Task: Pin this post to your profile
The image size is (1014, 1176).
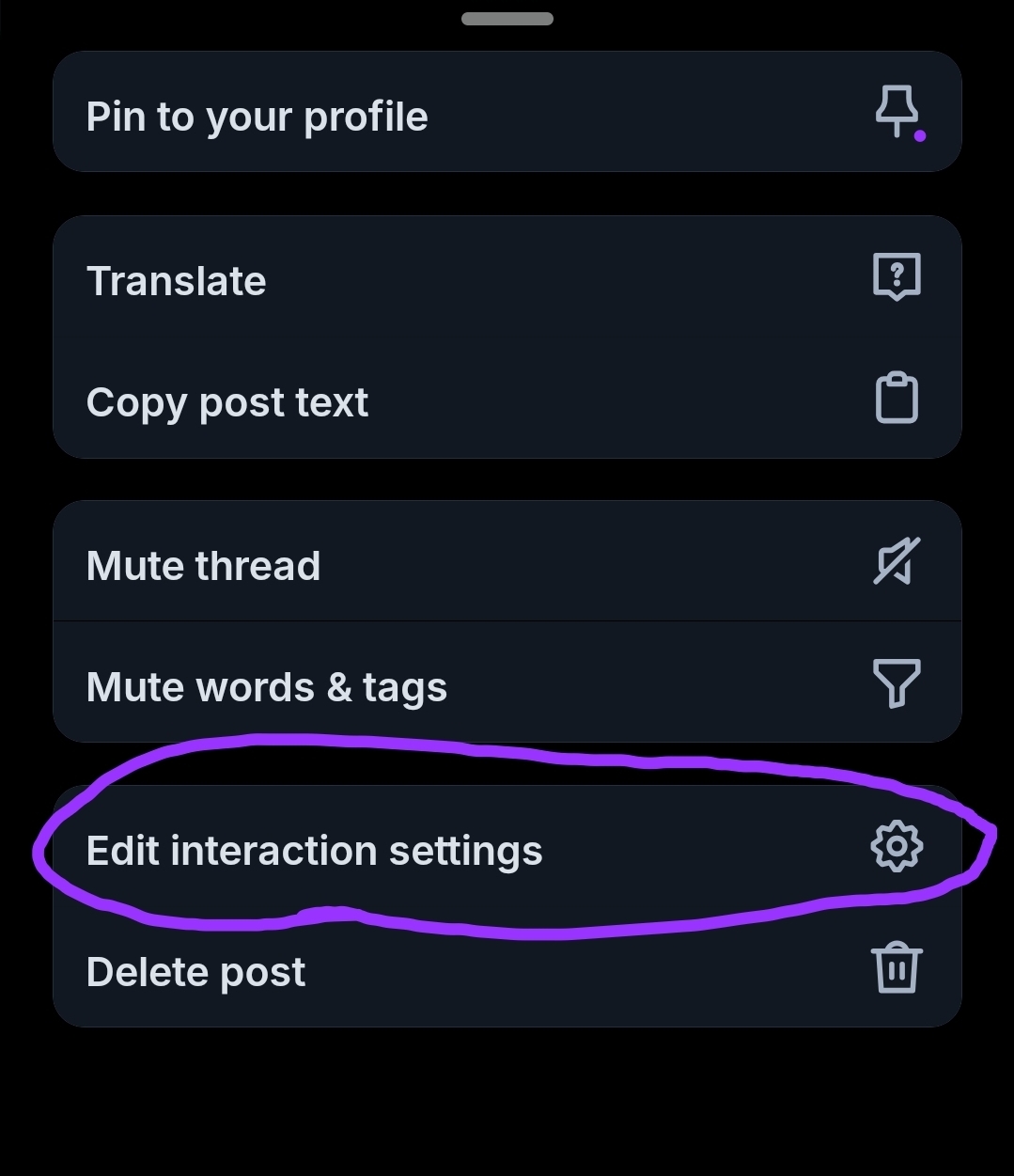Action: click(x=507, y=114)
